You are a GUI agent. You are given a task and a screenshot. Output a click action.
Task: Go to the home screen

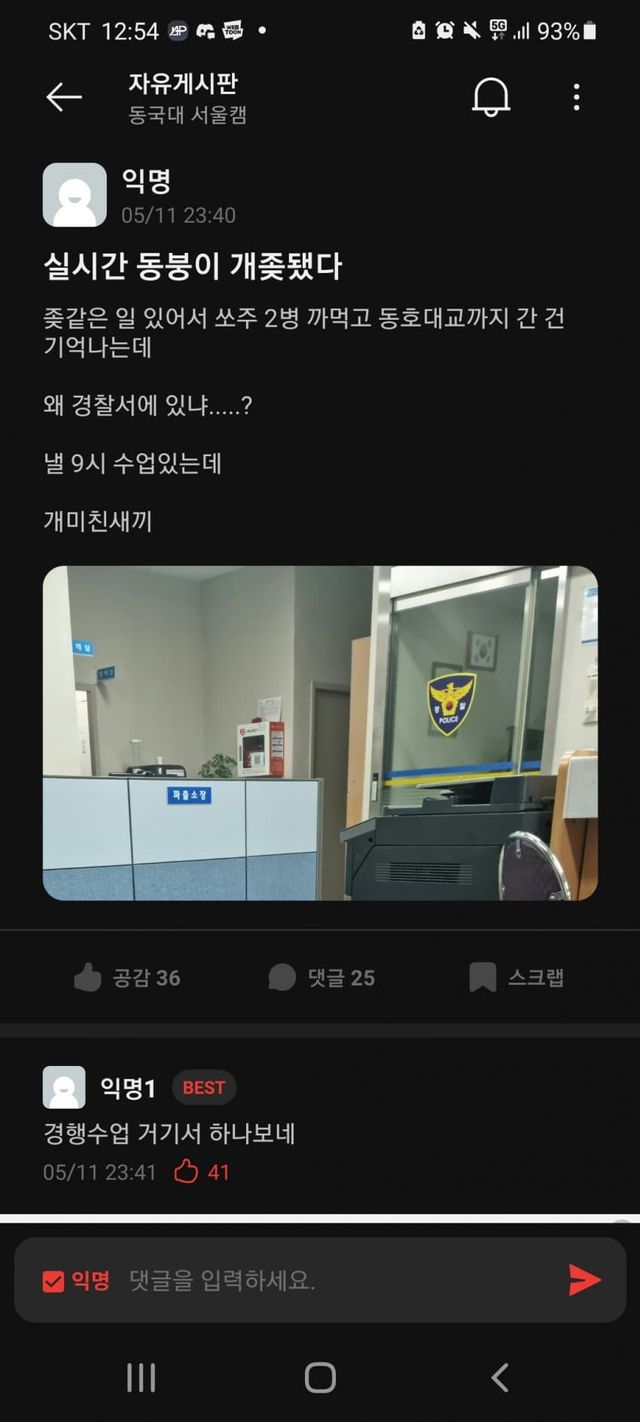[x=320, y=1377]
